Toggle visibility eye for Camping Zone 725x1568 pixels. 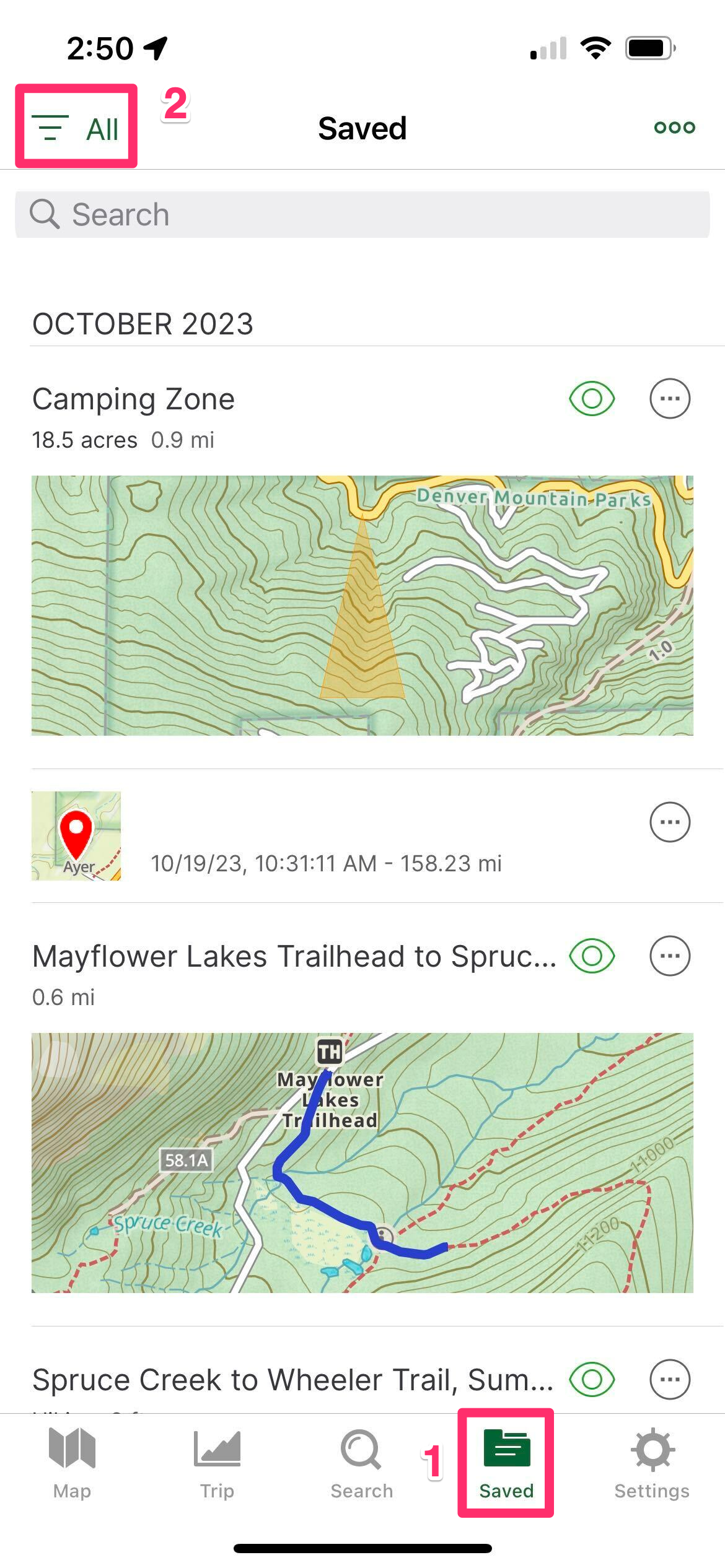(x=592, y=398)
